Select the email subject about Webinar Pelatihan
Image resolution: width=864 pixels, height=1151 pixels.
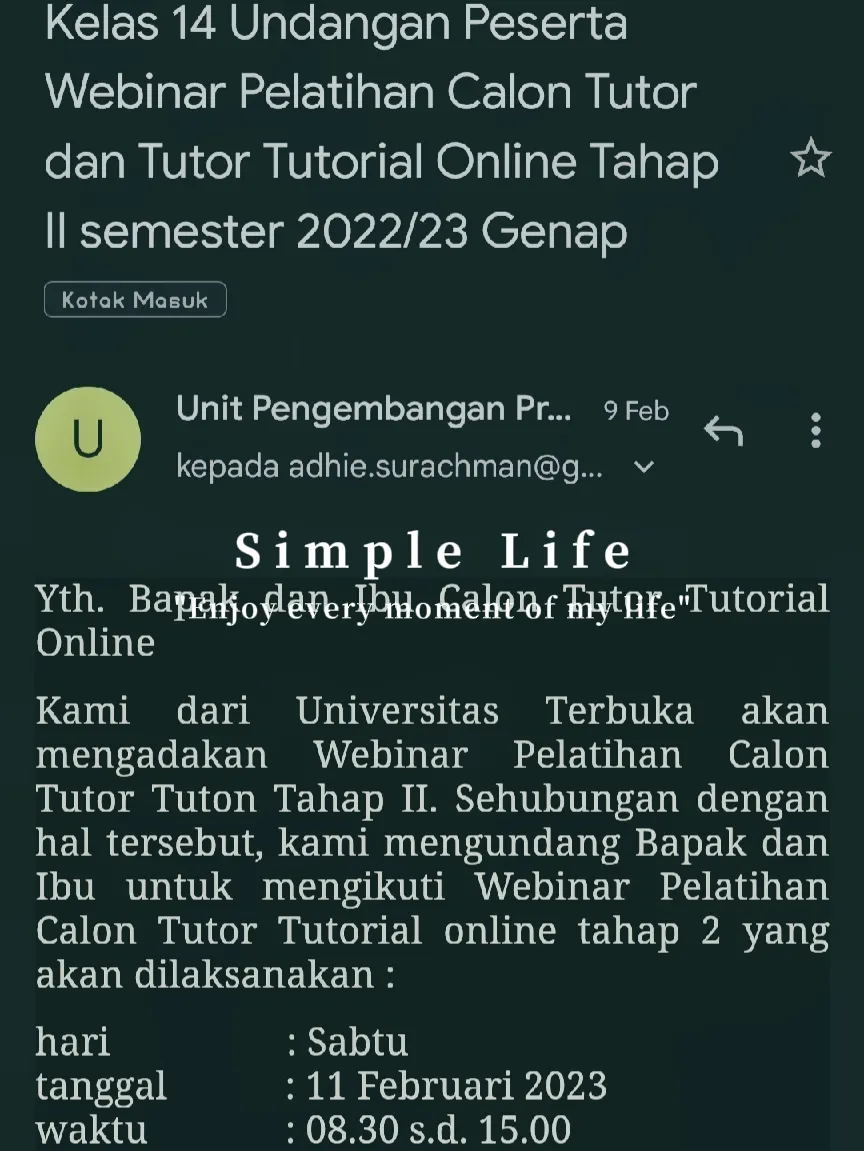coord(380,126)
